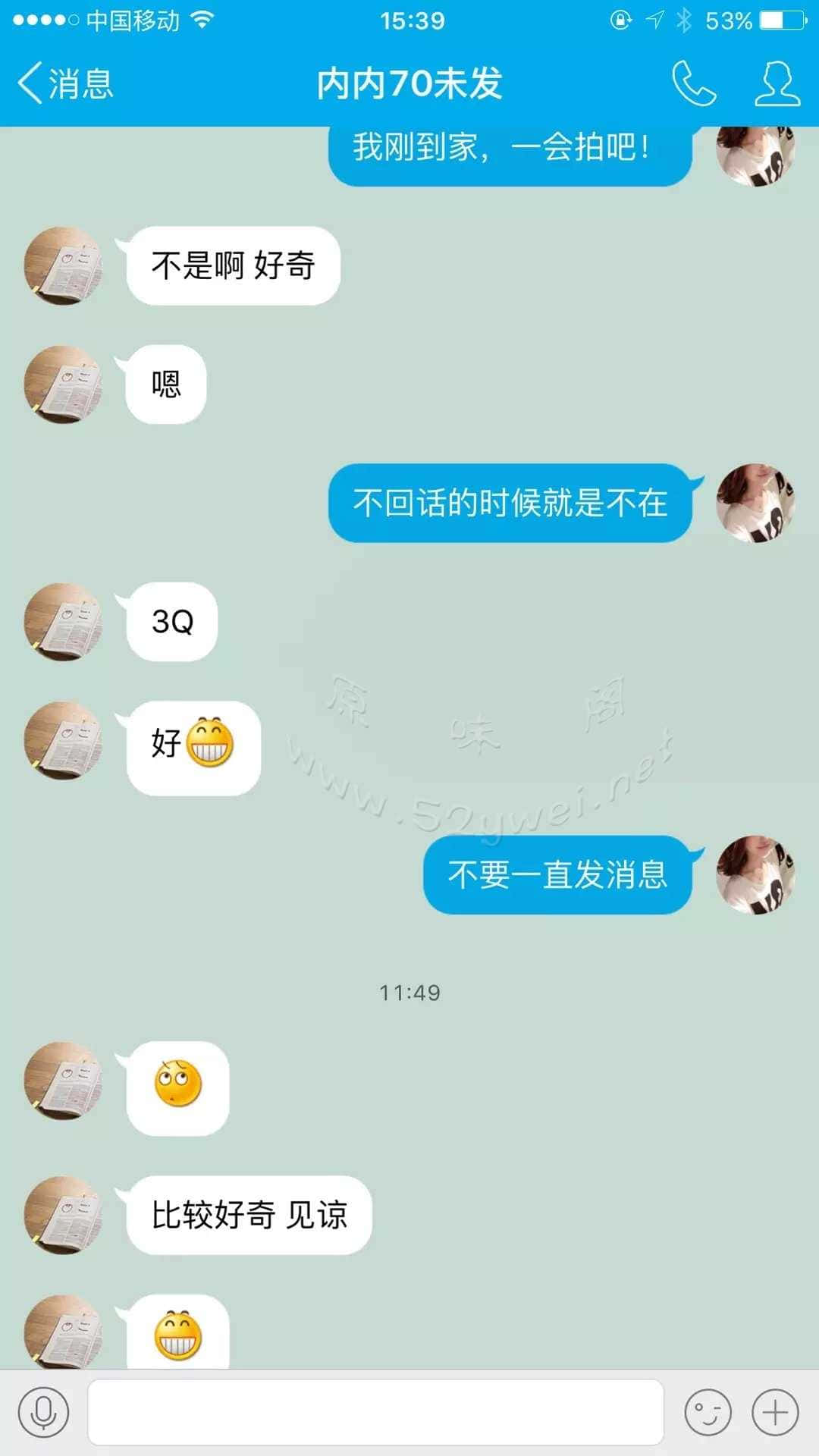Tap the voice input microphone button
The image size is (819, 1456).
(x=44, y=1412)
